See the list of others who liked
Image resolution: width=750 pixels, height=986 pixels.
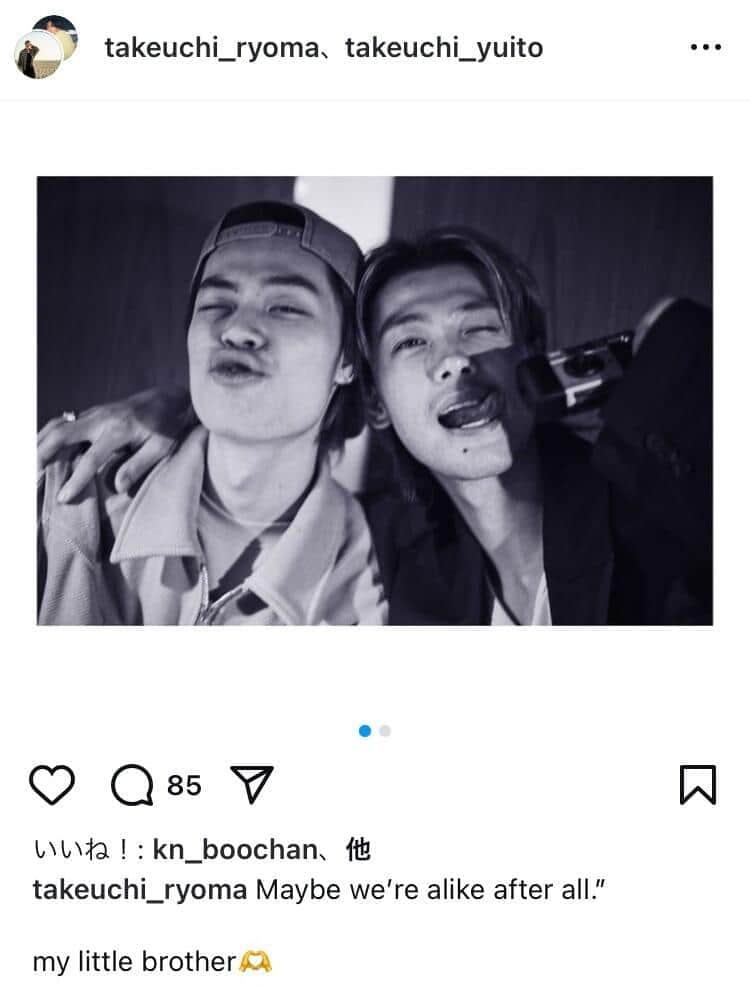tap(358, 850)
